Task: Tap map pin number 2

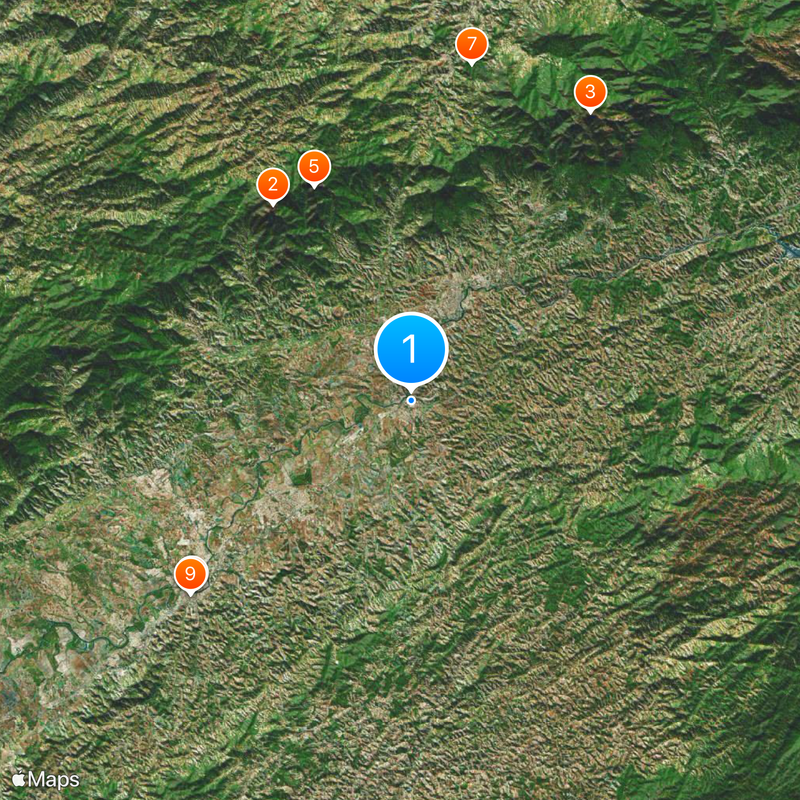Action: (x=273, y=185)
